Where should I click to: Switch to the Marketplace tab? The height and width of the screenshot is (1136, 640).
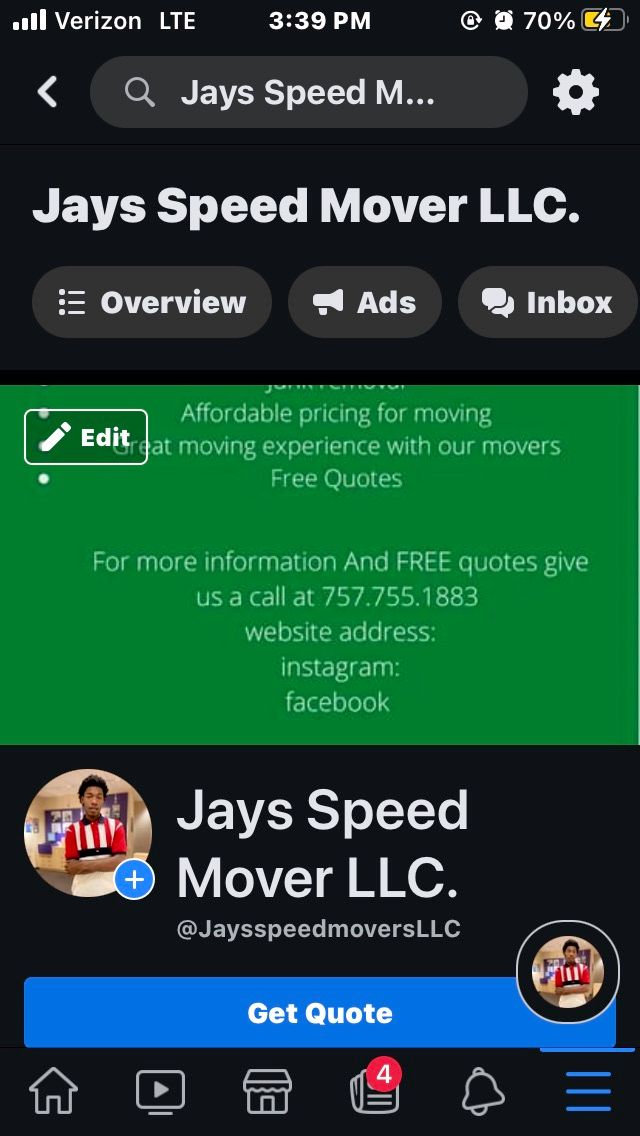(267, 1092)
